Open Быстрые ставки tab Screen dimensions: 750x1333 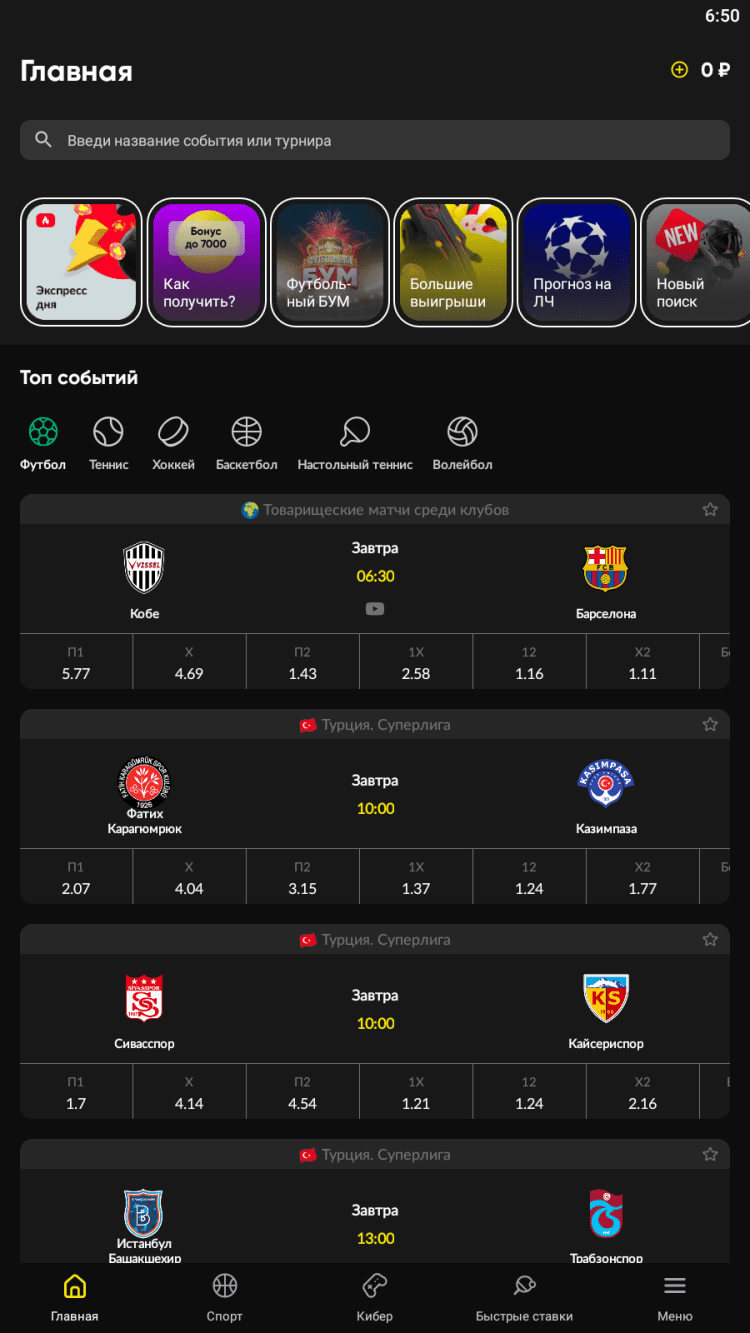pos(524,1297)
